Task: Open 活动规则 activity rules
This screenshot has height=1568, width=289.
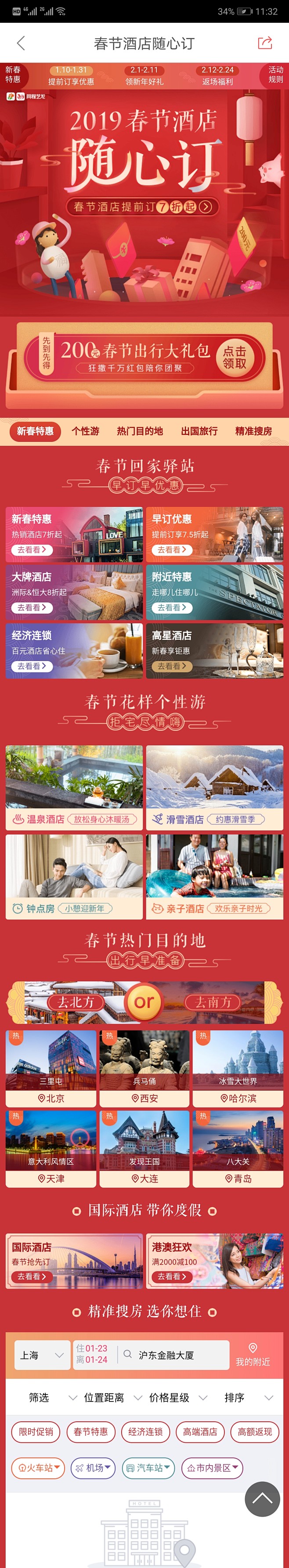Action: coord(276,75)
